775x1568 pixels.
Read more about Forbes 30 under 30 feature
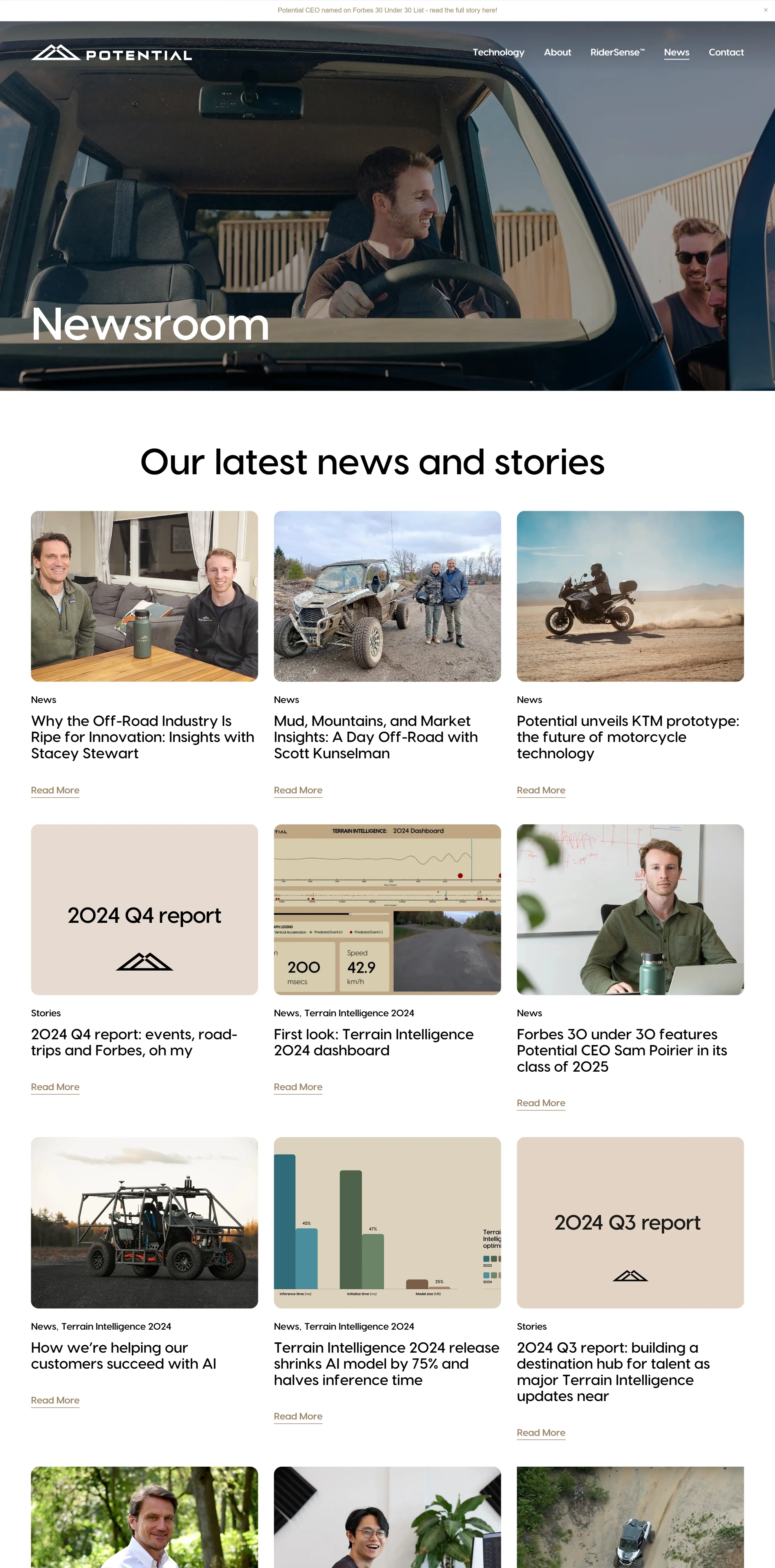tap(540, 1103)
